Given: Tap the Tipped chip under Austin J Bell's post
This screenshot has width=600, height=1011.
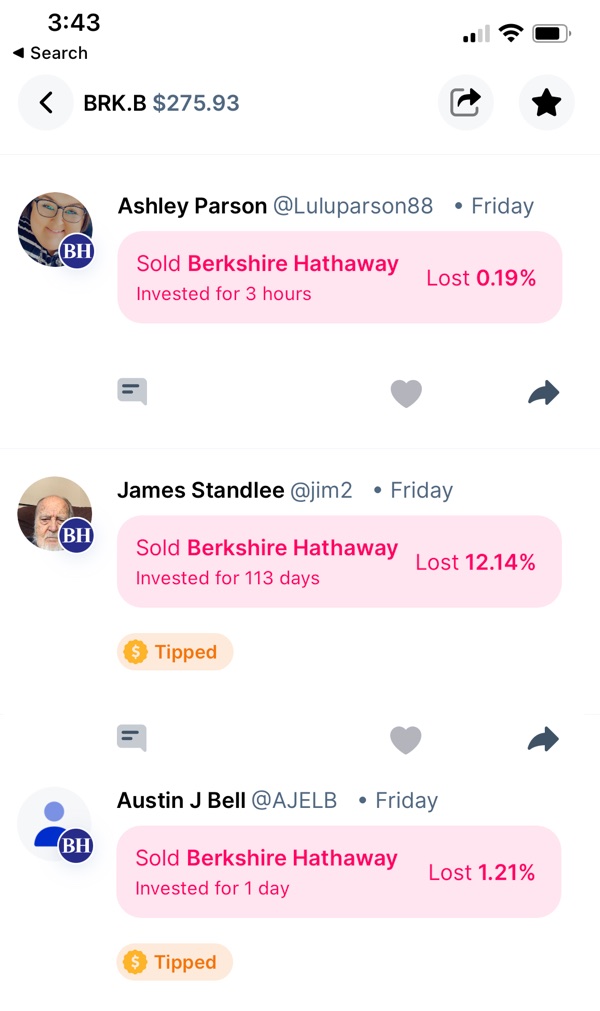Looking at the screenshot, I should [175, 962].
